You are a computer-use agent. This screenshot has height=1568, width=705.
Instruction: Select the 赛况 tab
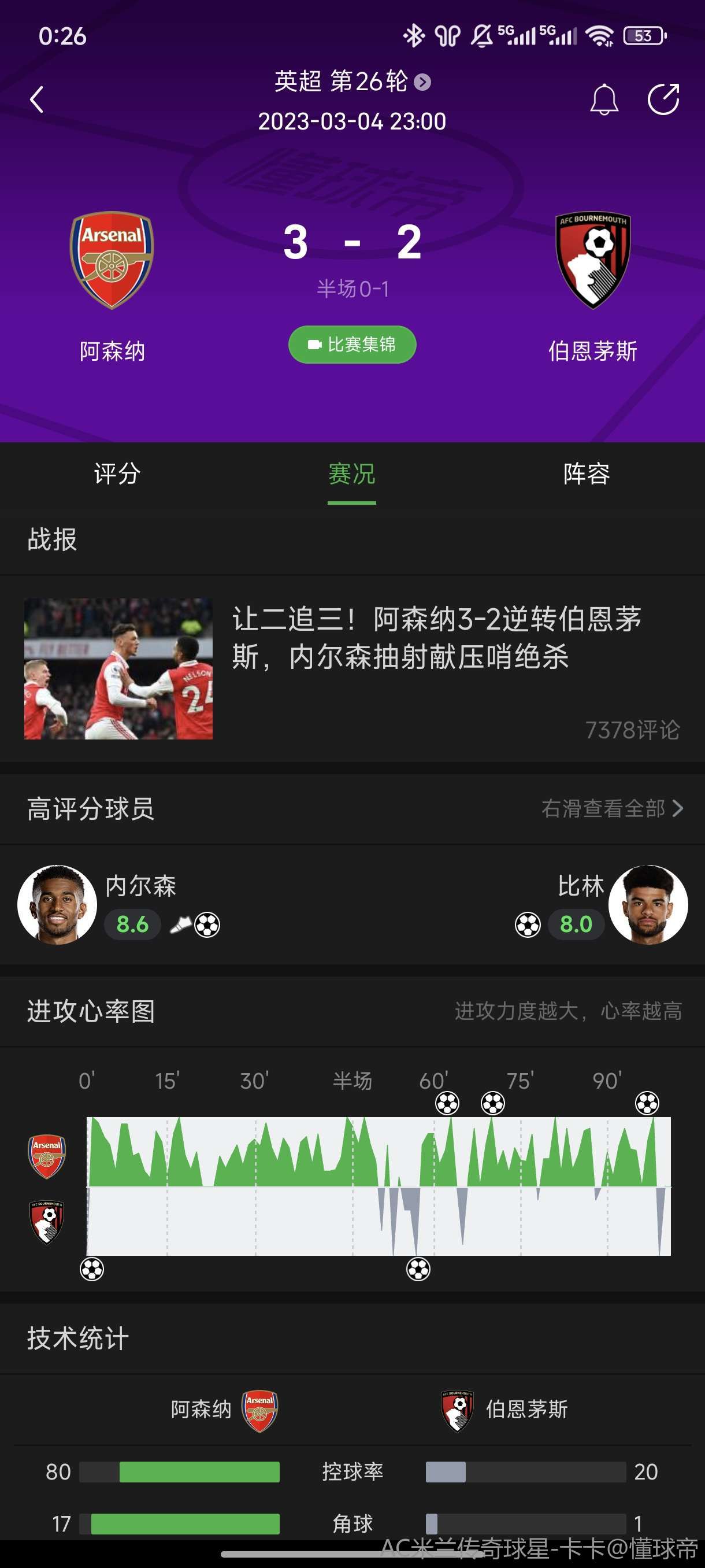tap(351, 474)
